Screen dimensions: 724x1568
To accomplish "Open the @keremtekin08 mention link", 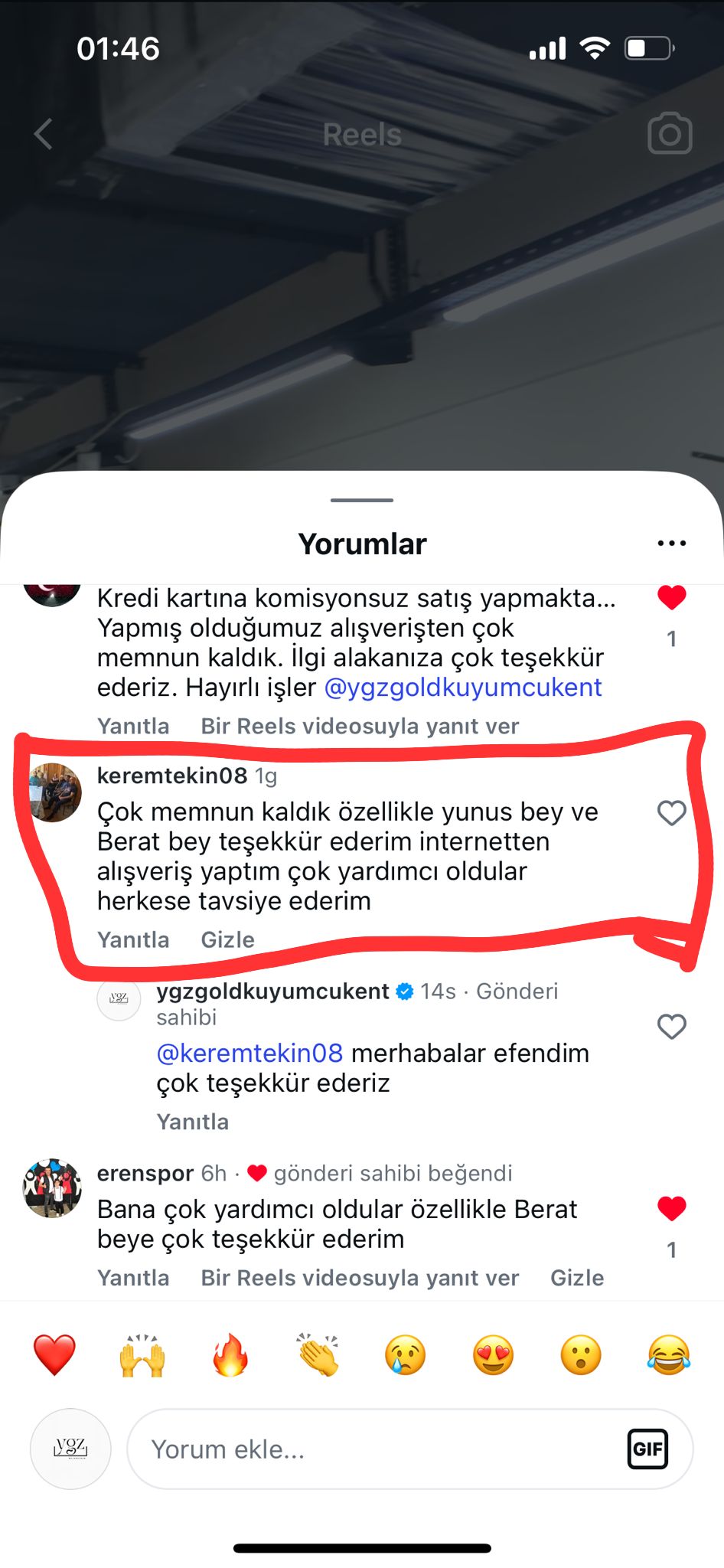I will pyautogui.click(x=249, y=1053).
